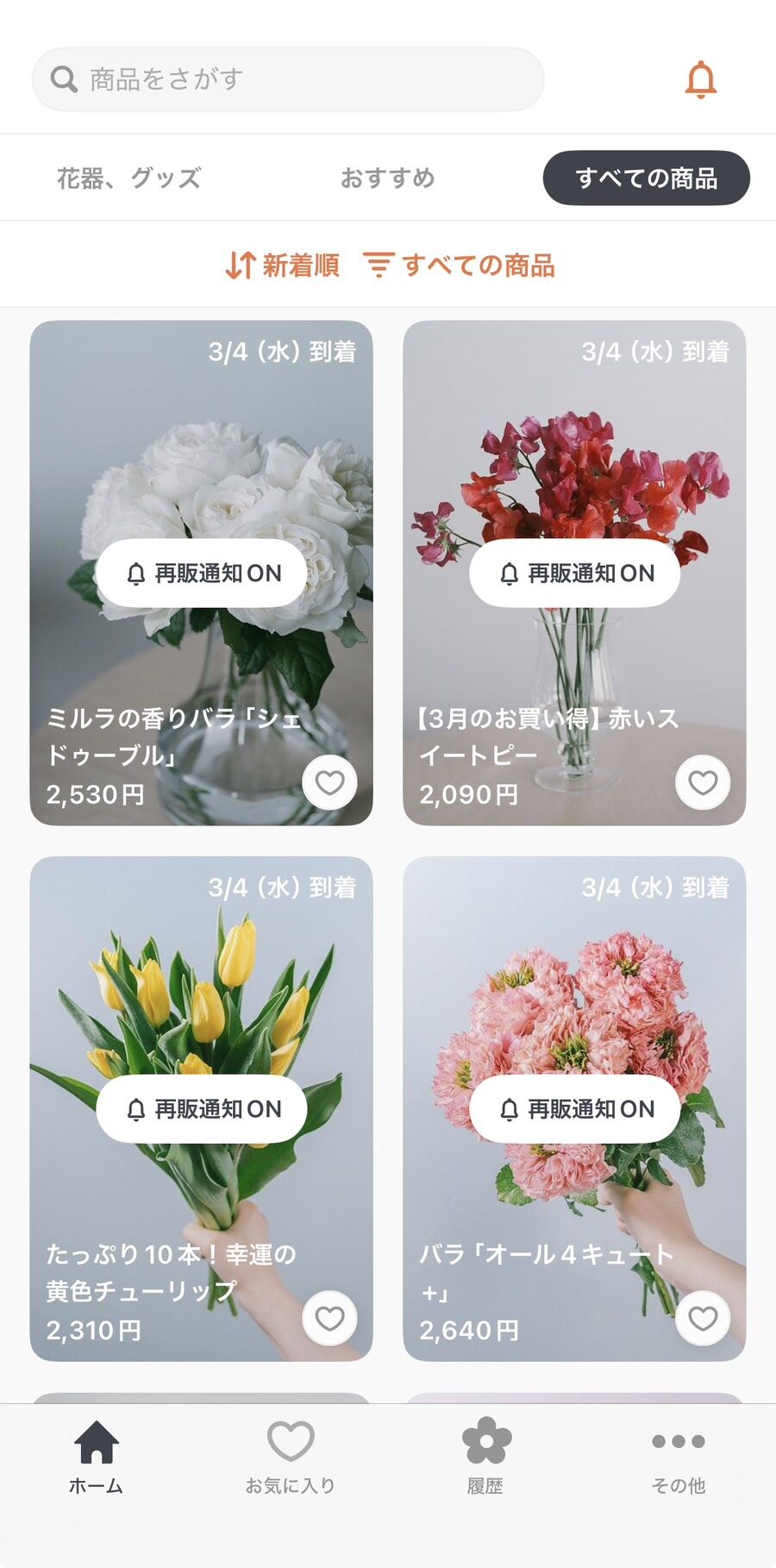Select the すべての商品 tab pill
This screenshot has width=776, height=1568.
646,179
